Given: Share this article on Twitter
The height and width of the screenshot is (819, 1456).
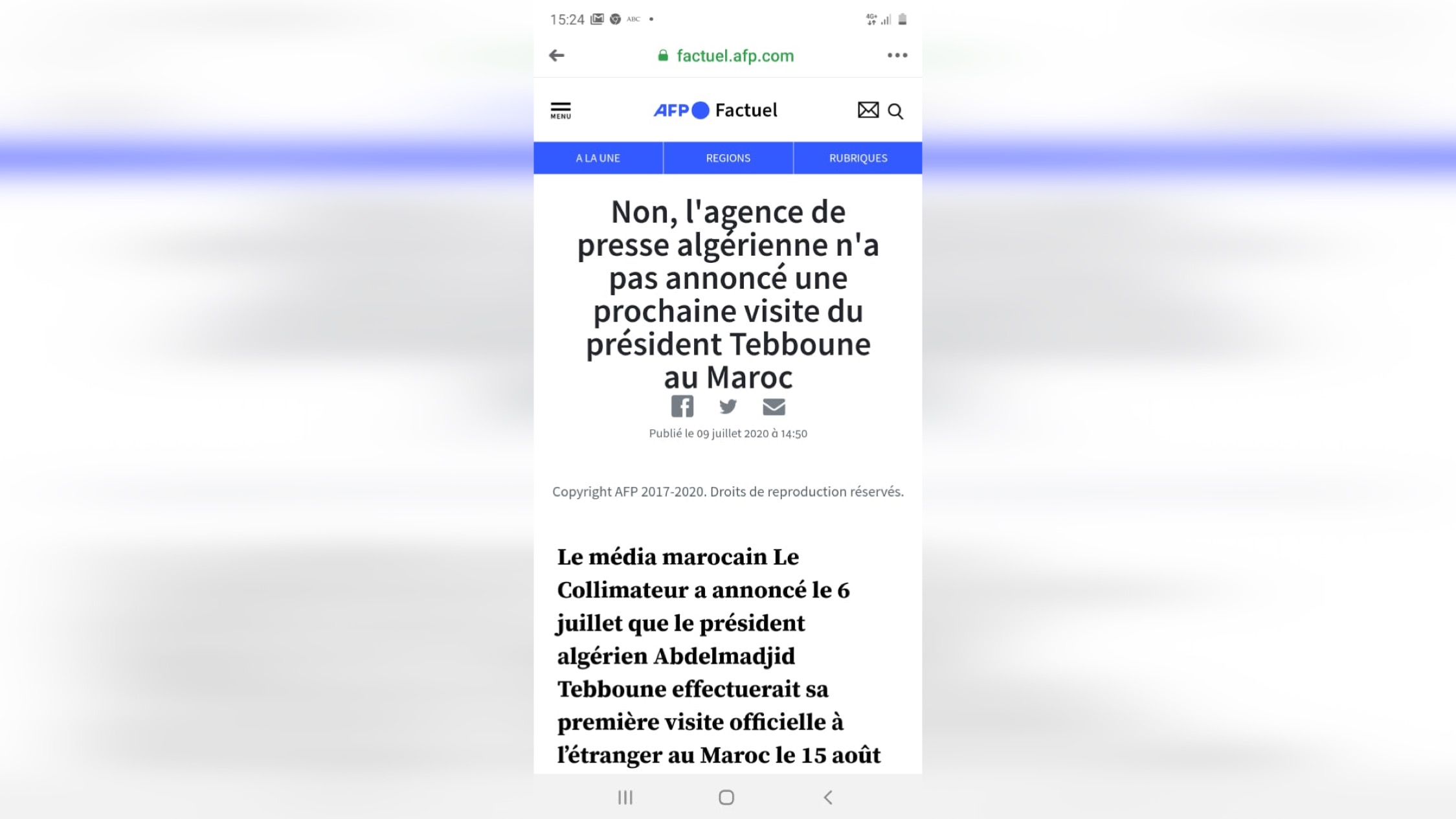Looking at the screenshot, I should tap(728, 407).
